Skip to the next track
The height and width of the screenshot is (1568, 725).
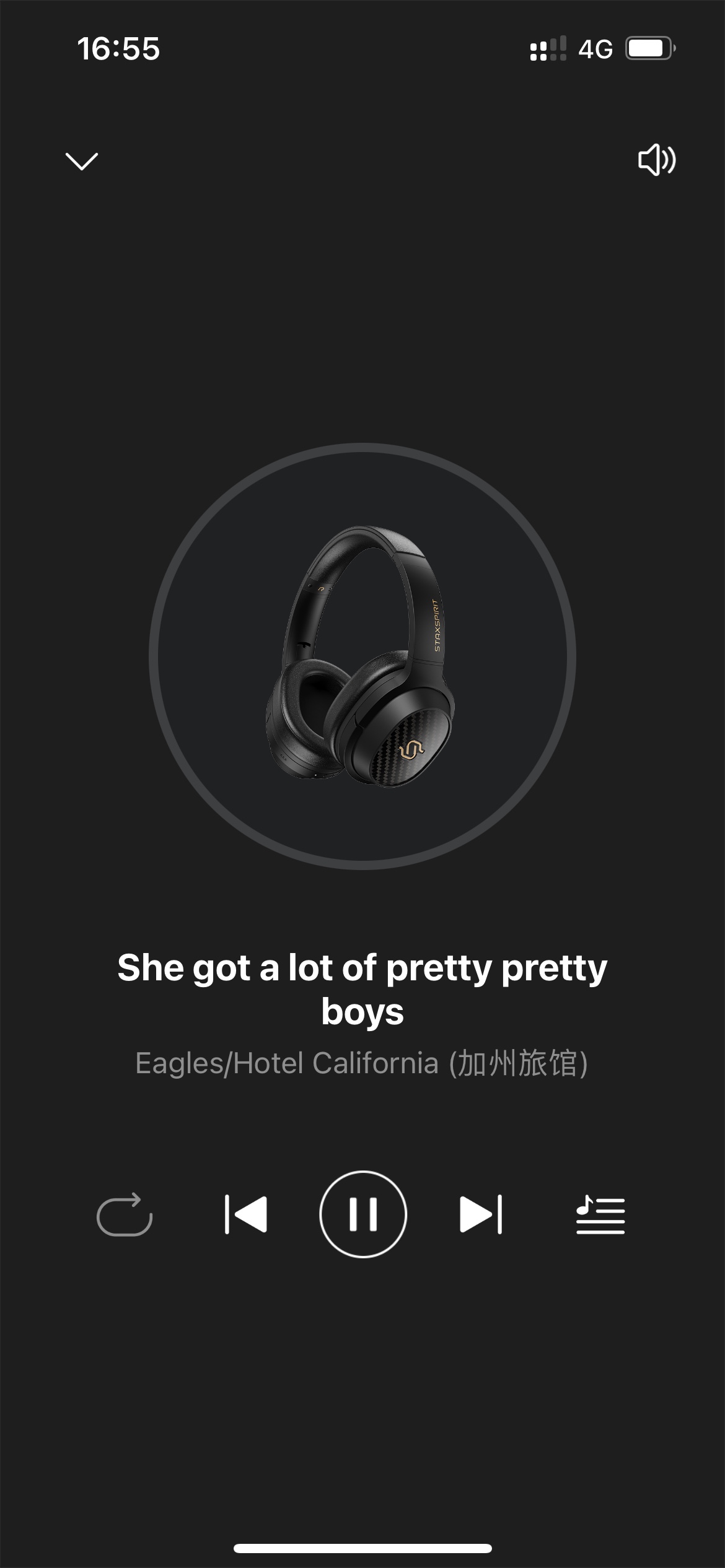(481, 1214)
